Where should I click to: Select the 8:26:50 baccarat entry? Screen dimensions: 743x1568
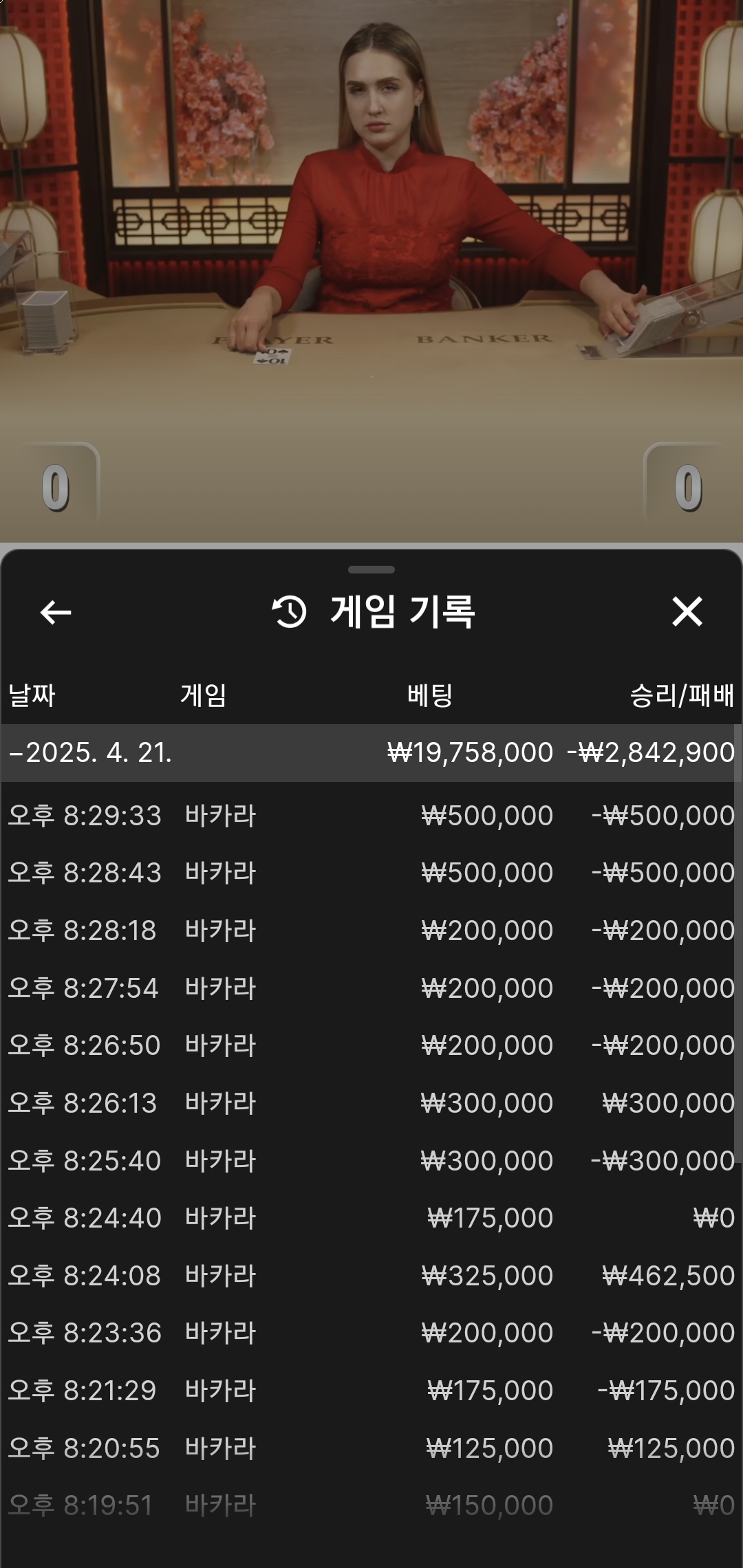(x=371, y=1045)
